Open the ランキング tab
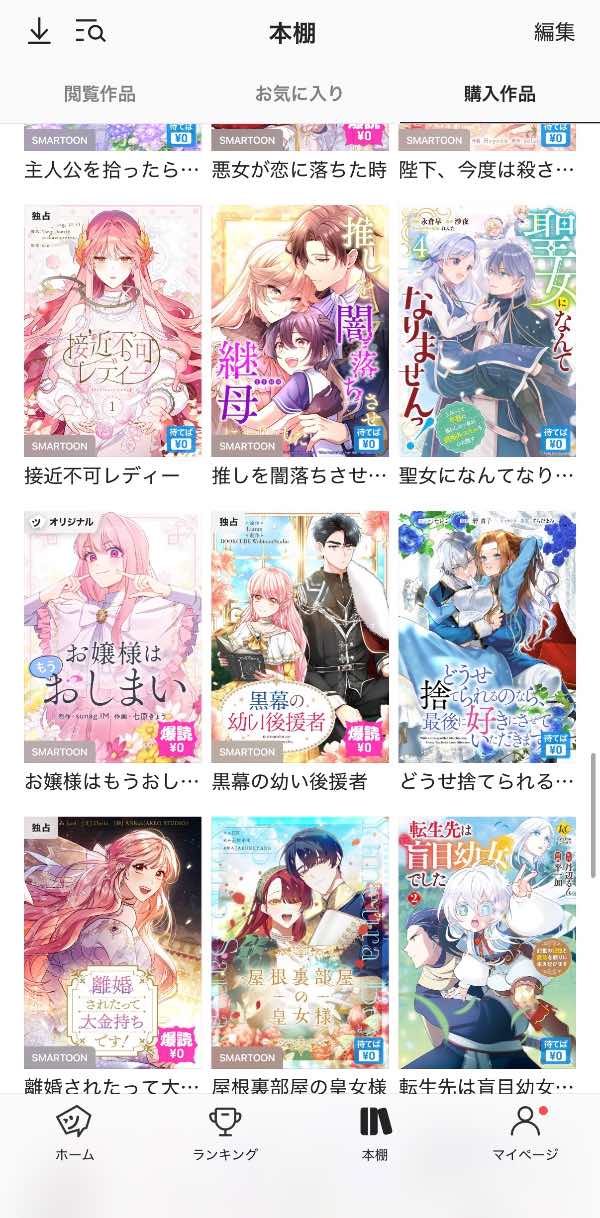This screenshot has height=1218, width=600. click(225, 1134)
